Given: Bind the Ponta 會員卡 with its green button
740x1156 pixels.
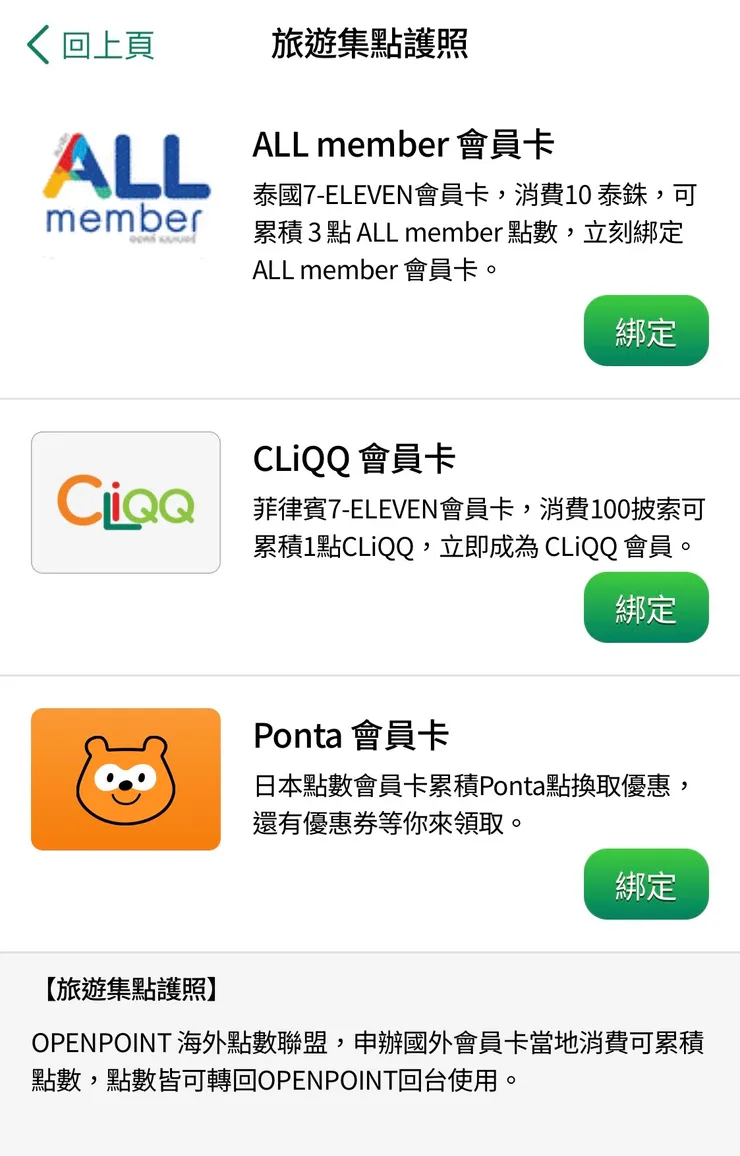Looking at the screenshot, I should (x=646, y=884).
